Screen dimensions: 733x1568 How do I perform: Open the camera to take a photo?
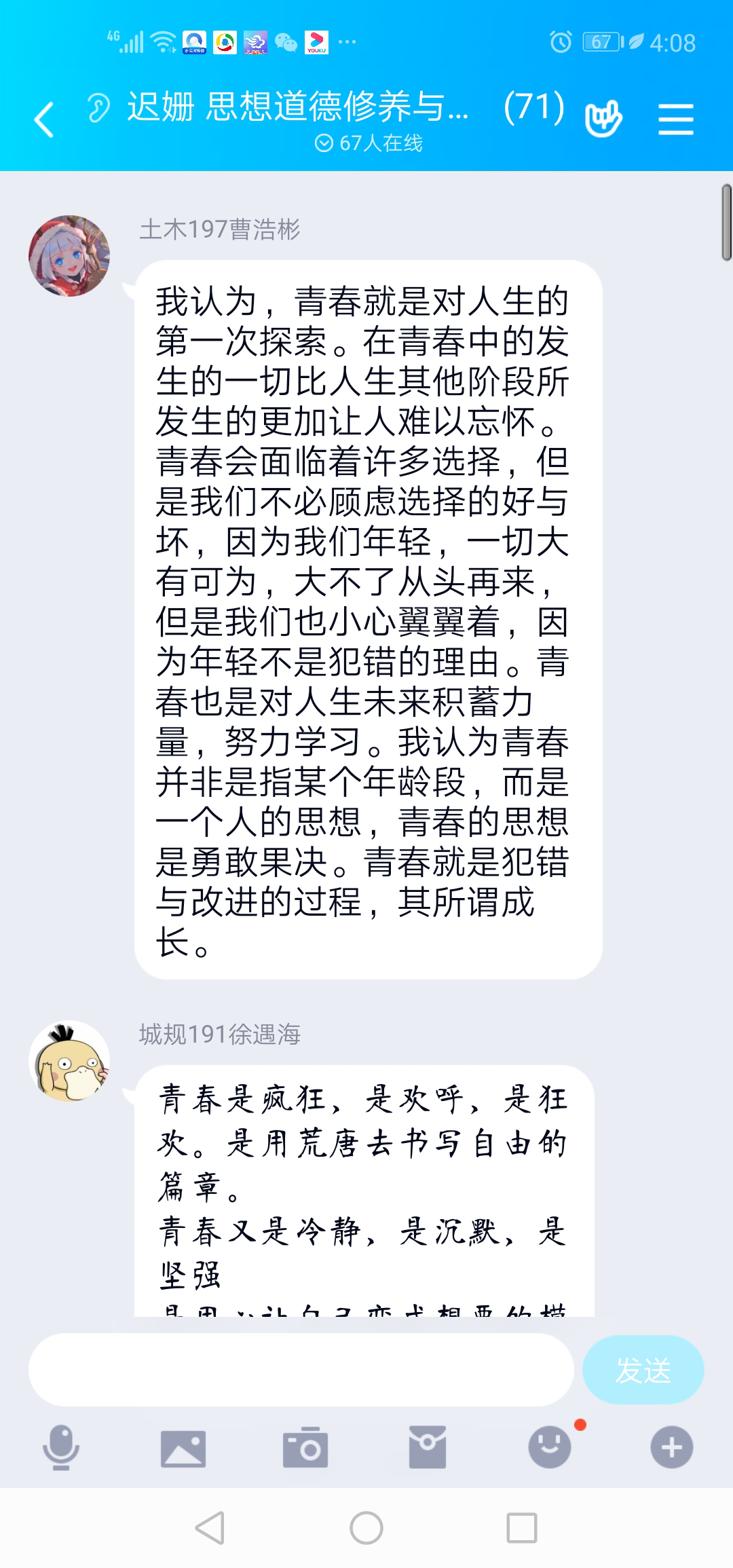pos(305,1448)
